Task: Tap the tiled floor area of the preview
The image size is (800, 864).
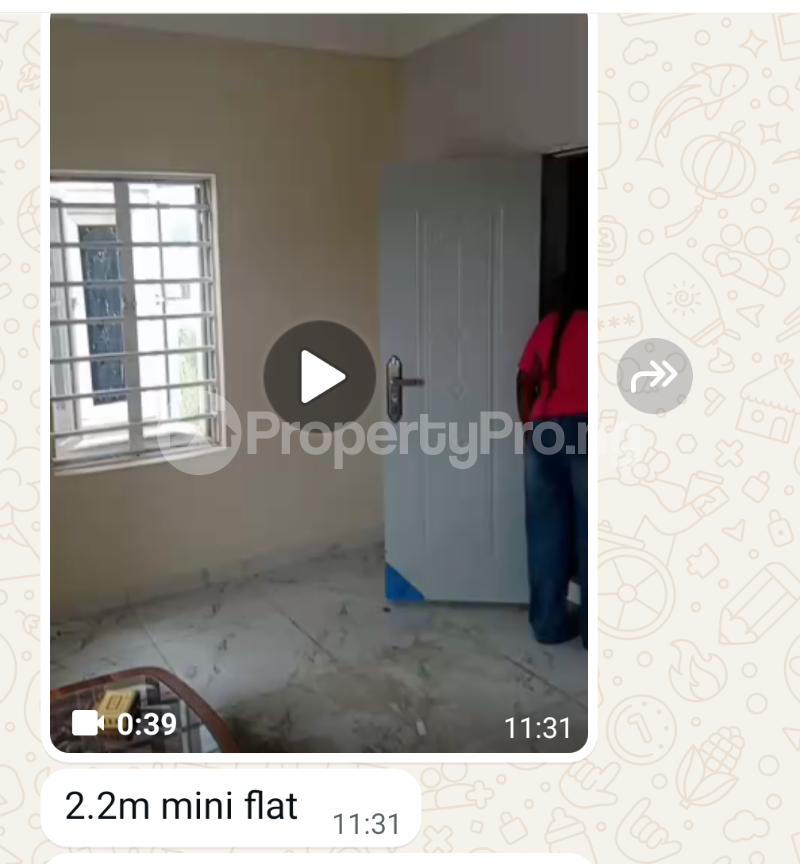Action: [x=300, y=630]
